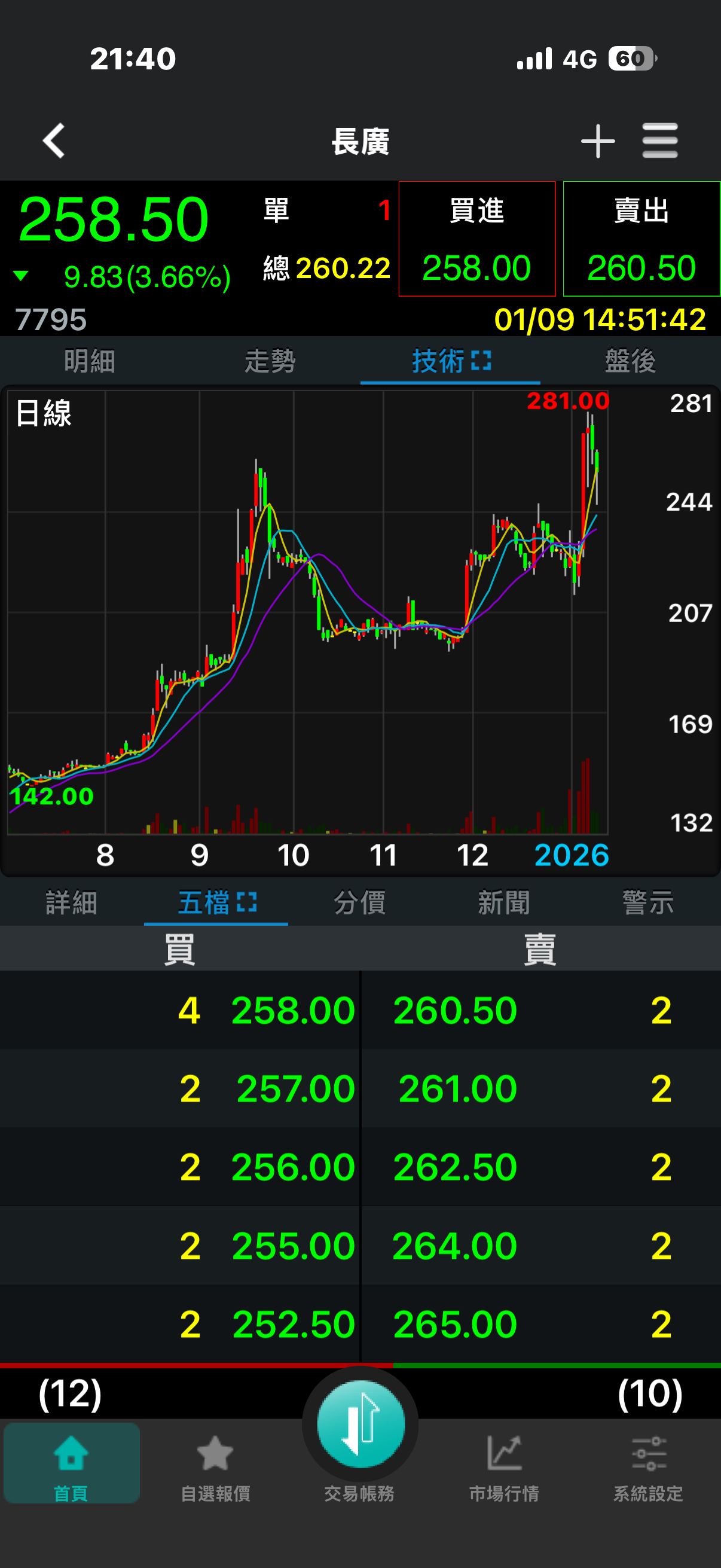Open 自選報價 watchlist
The width and height of the screenshot is (721, 1568).
click(x=215, y=1463)
